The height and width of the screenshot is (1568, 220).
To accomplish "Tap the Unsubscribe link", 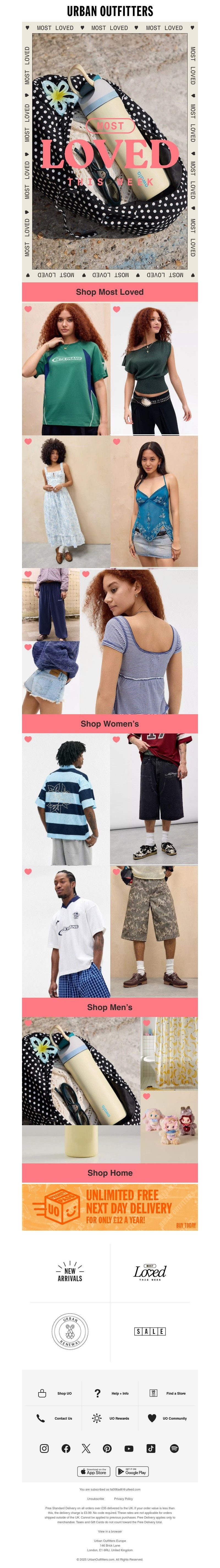I will click(95, 1499).
